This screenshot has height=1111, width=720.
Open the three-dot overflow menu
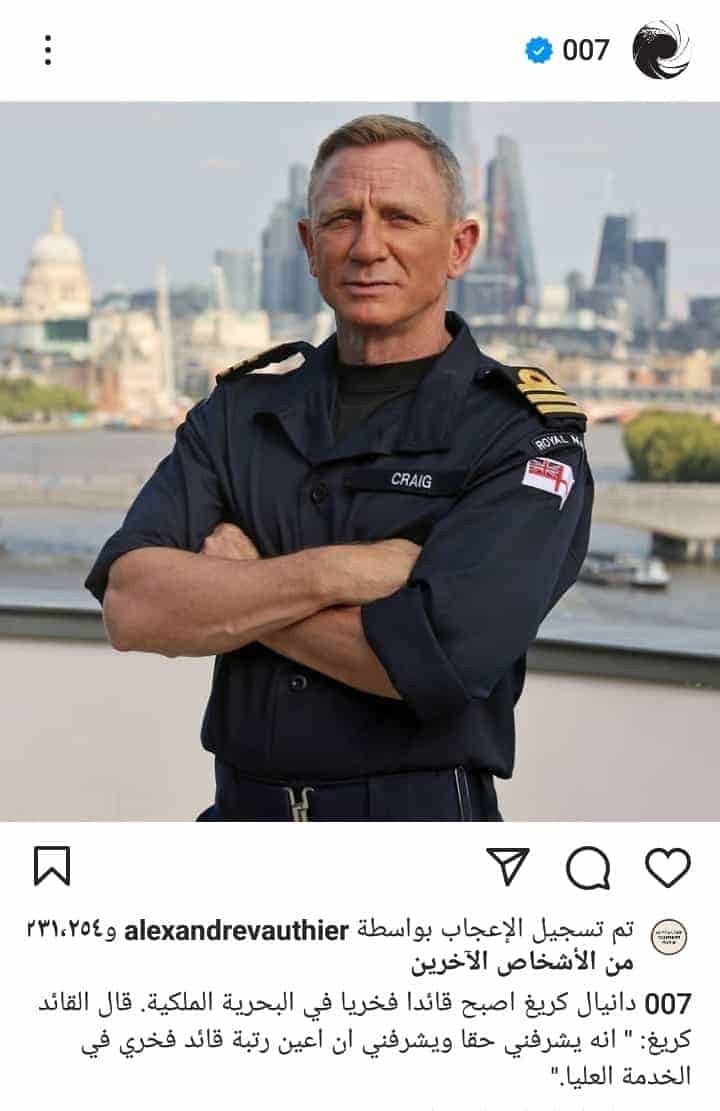[x=47, y=50]
